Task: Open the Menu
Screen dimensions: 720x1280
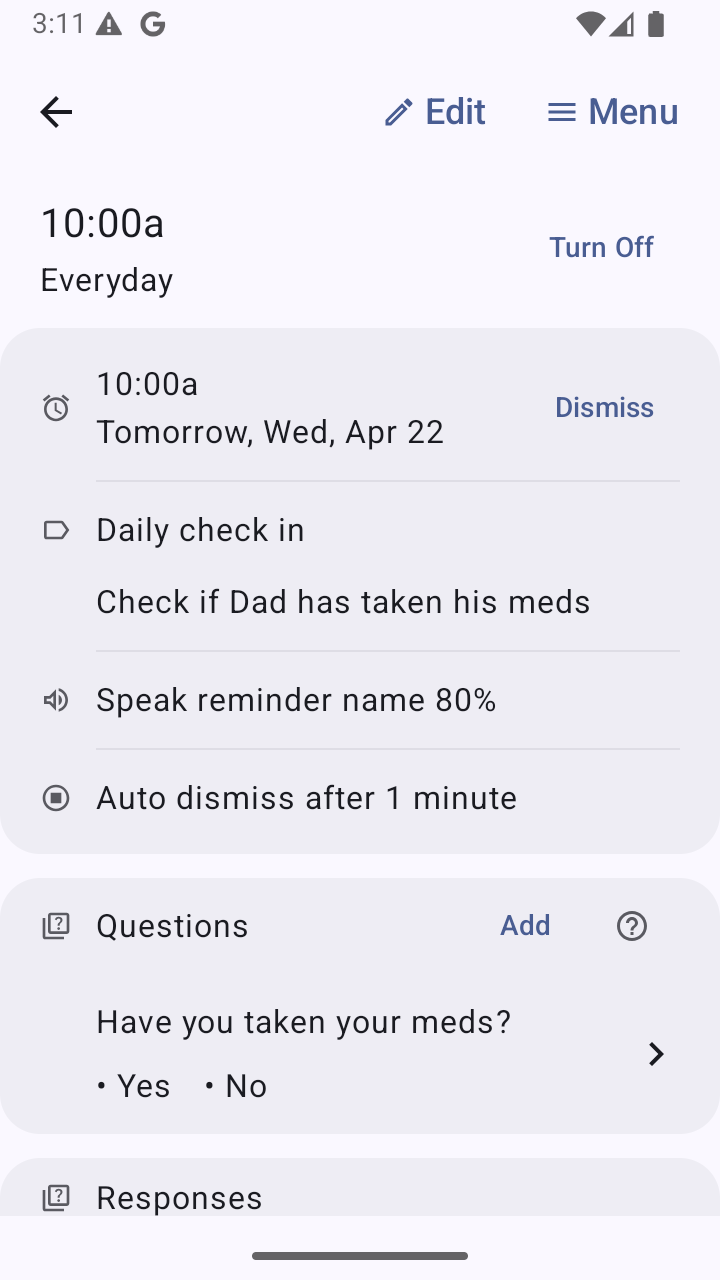Action: 613,112
